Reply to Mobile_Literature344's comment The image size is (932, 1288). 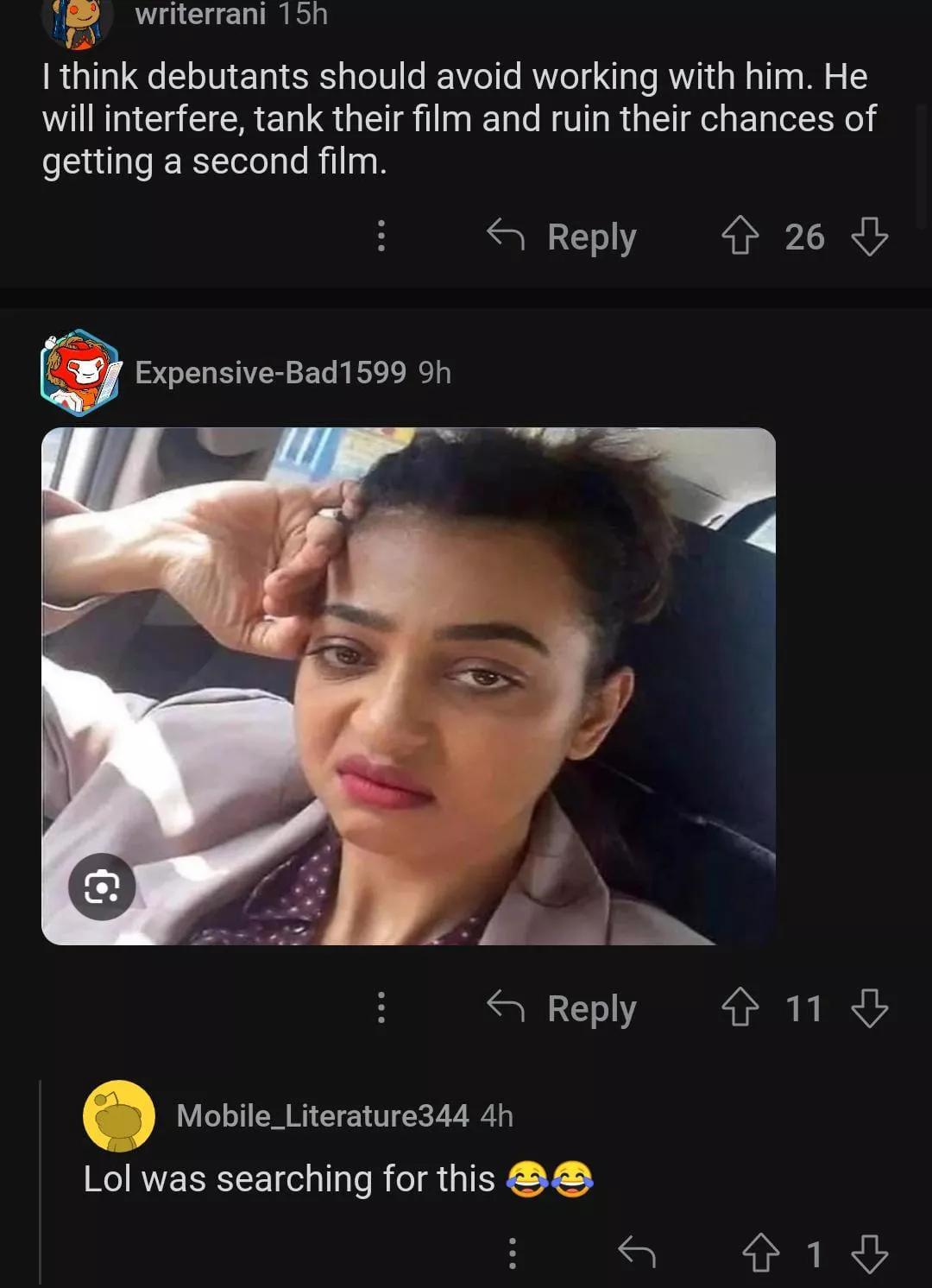pyautogui.click(x=637, y=1253)
